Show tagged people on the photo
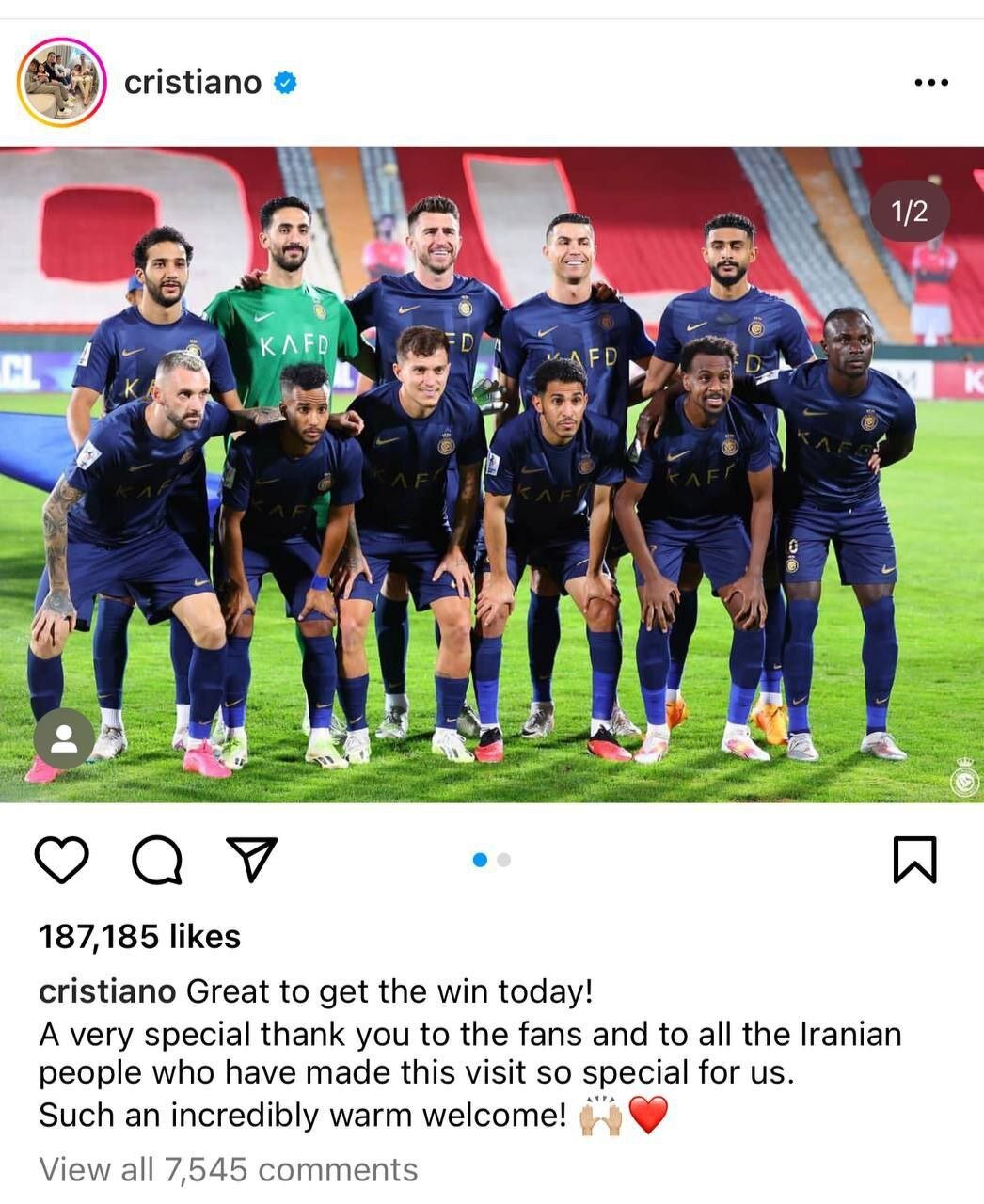Screen dimensions: 984x1204 64,738
